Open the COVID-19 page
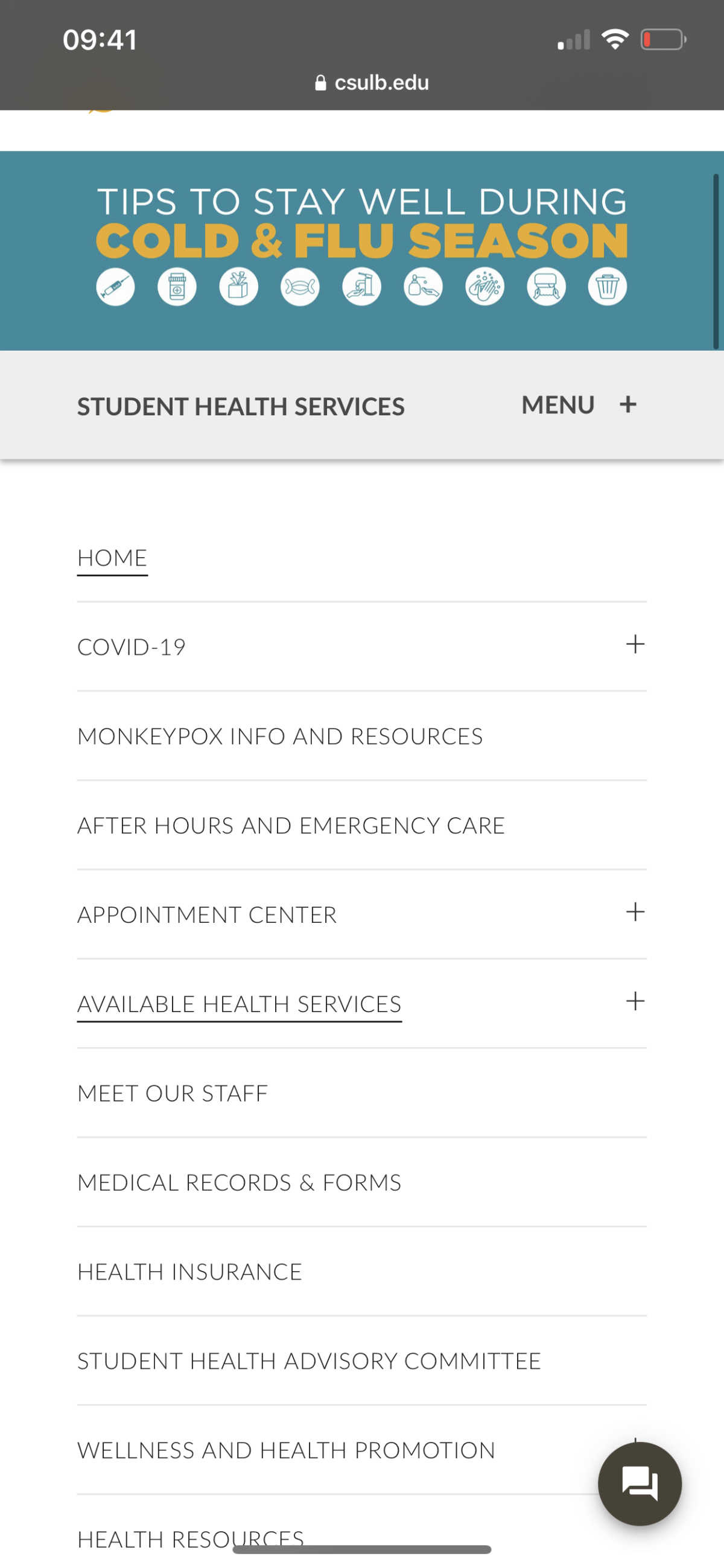Viewport: 724px width, 1568px height. [132, 647]
